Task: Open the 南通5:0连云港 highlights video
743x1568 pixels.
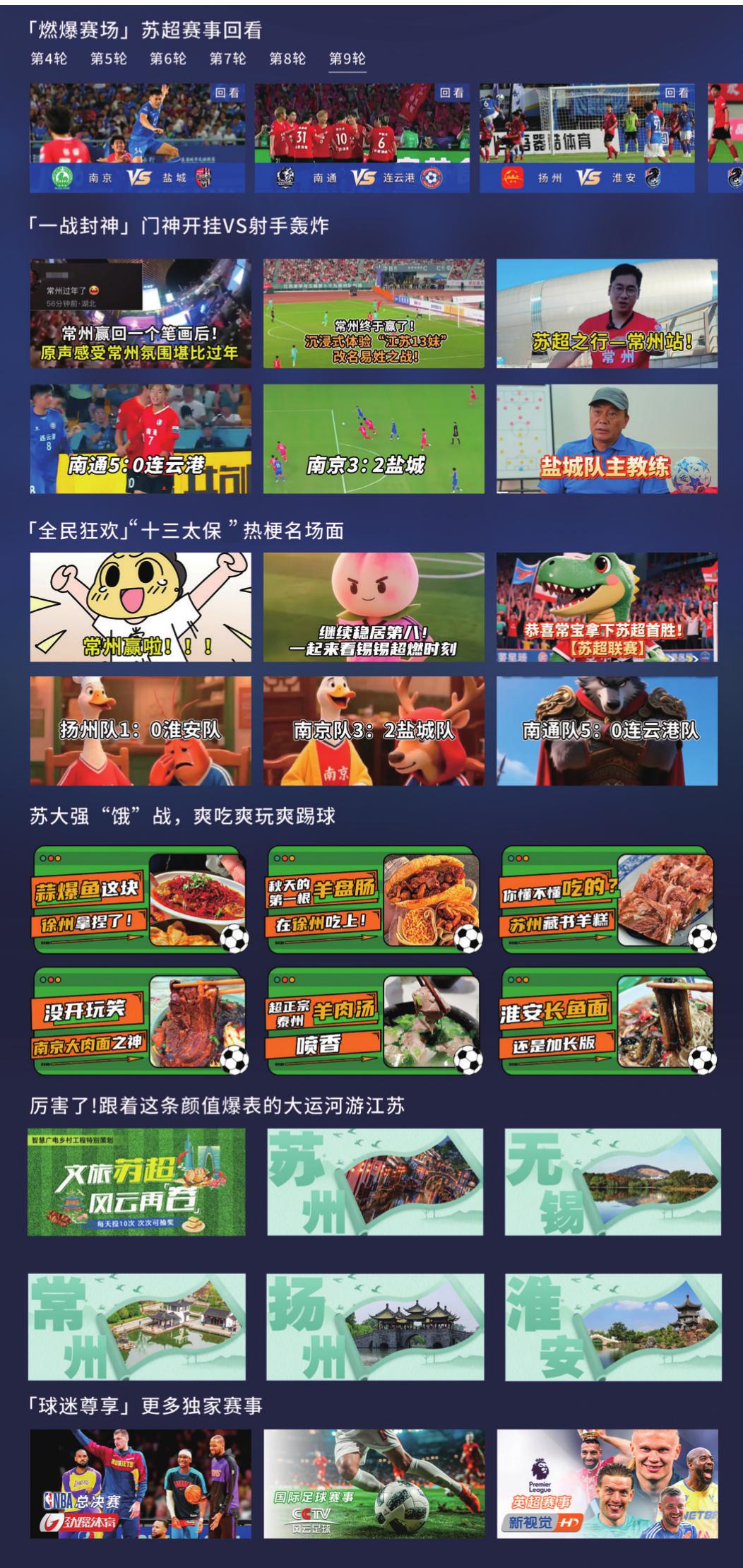Action: coord(140,439)
